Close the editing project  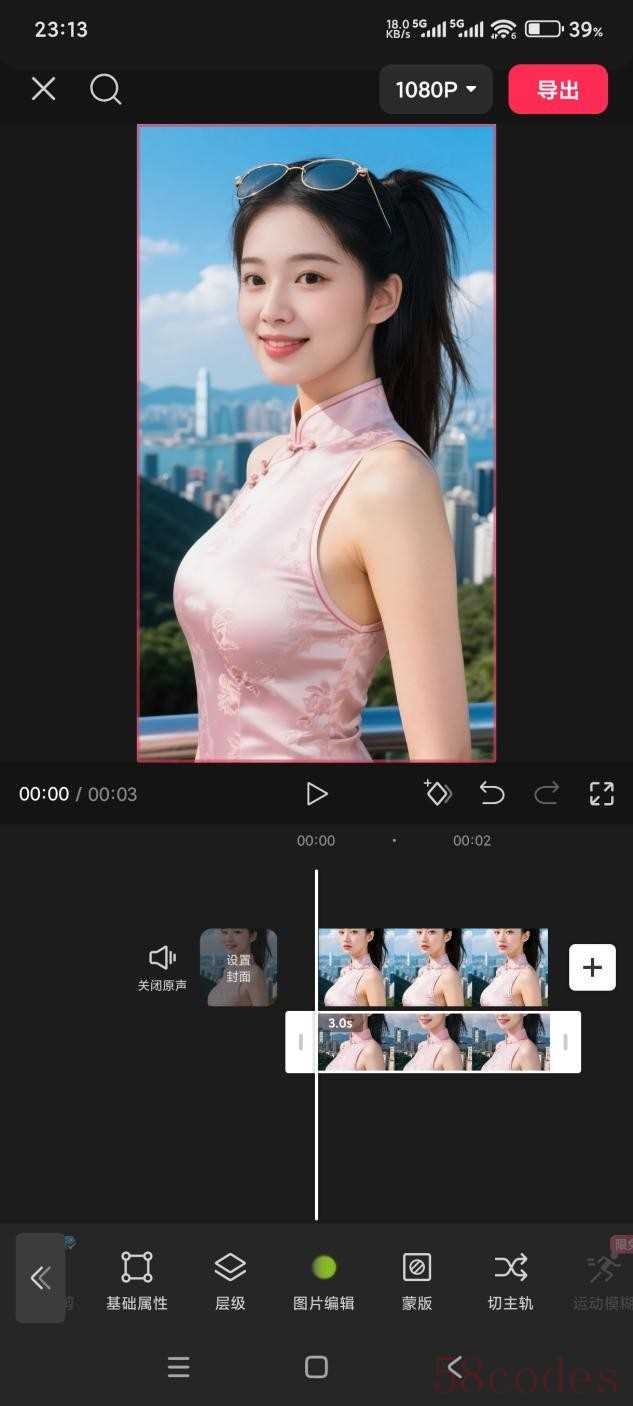tap(43, 90)
